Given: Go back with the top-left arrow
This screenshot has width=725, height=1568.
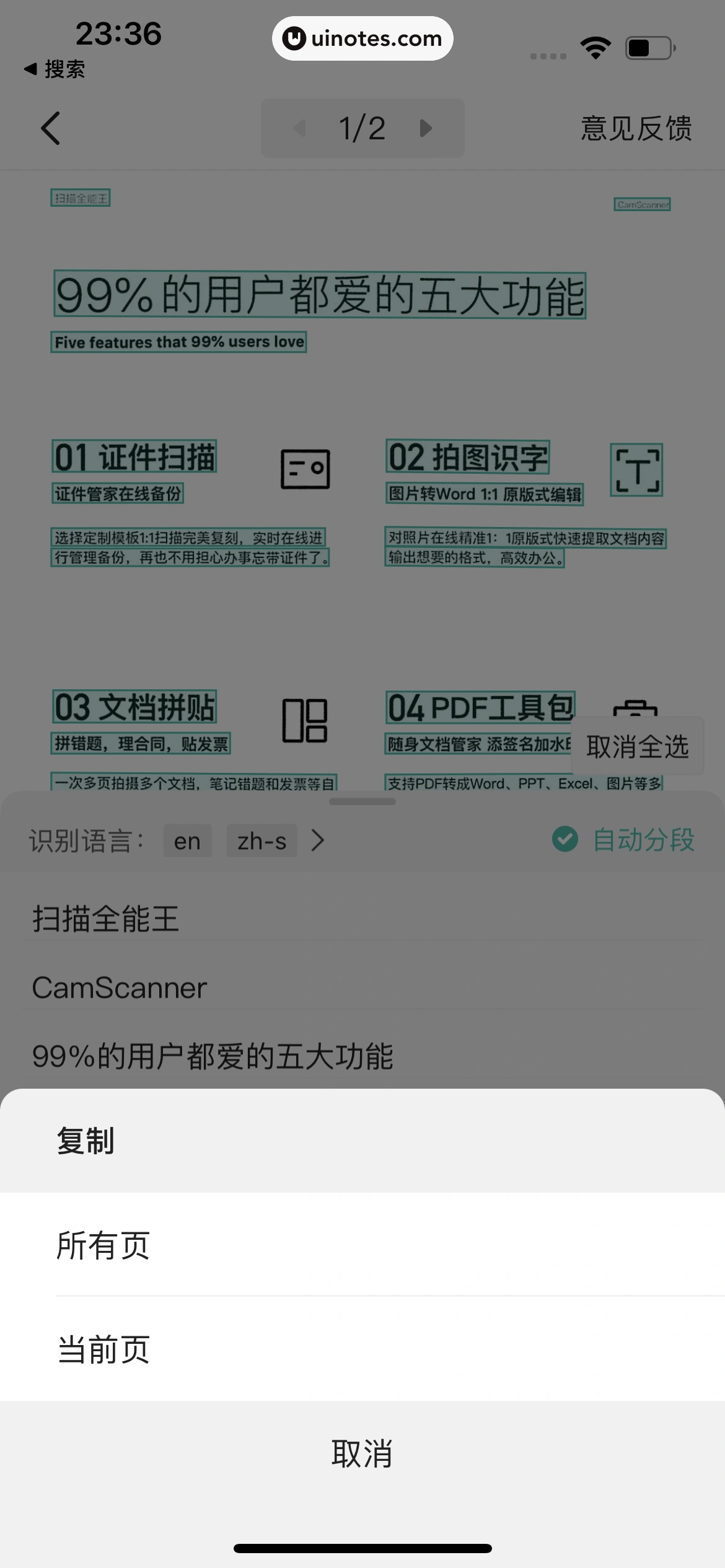Looking at the screenshot, I should (x=51, y=128).
